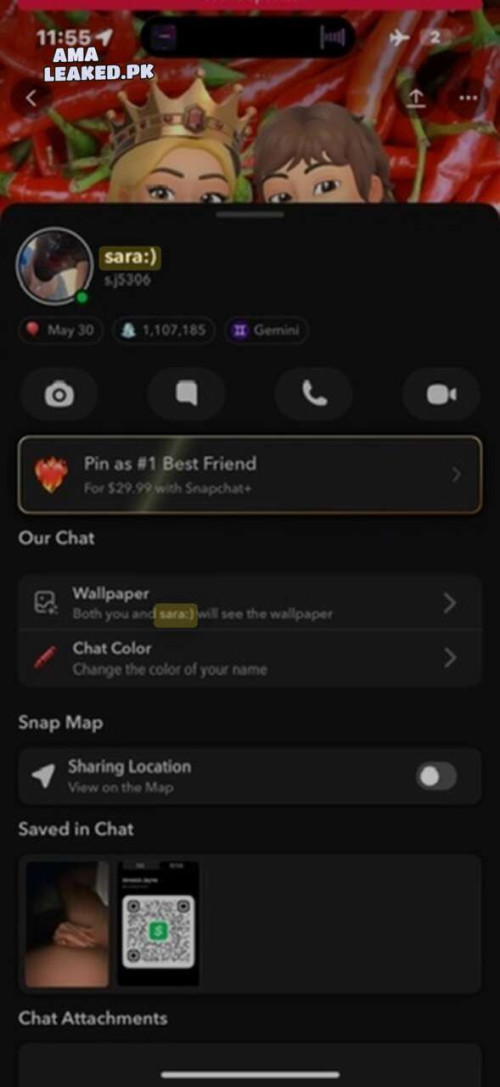Start a voice call with sara:)
Viewport: 500px width, 1087px height.
[313, 394]
